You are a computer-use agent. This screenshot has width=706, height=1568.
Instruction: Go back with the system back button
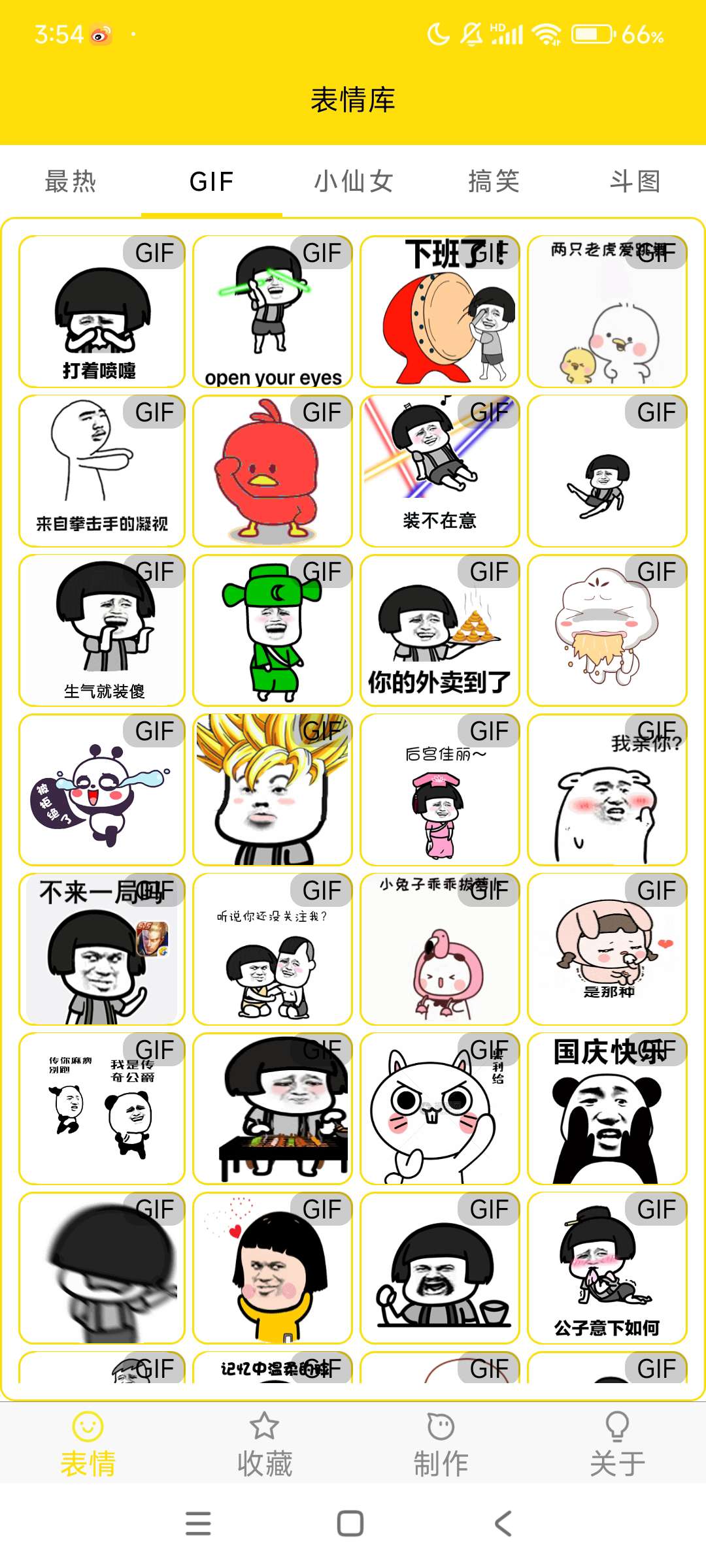pyautogui.click(x=502, y=1524)
